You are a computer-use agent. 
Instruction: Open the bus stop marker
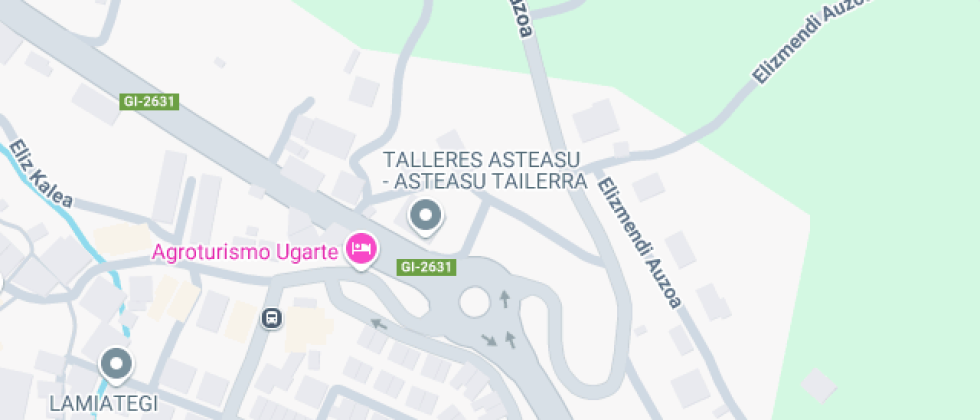point(271,318)
